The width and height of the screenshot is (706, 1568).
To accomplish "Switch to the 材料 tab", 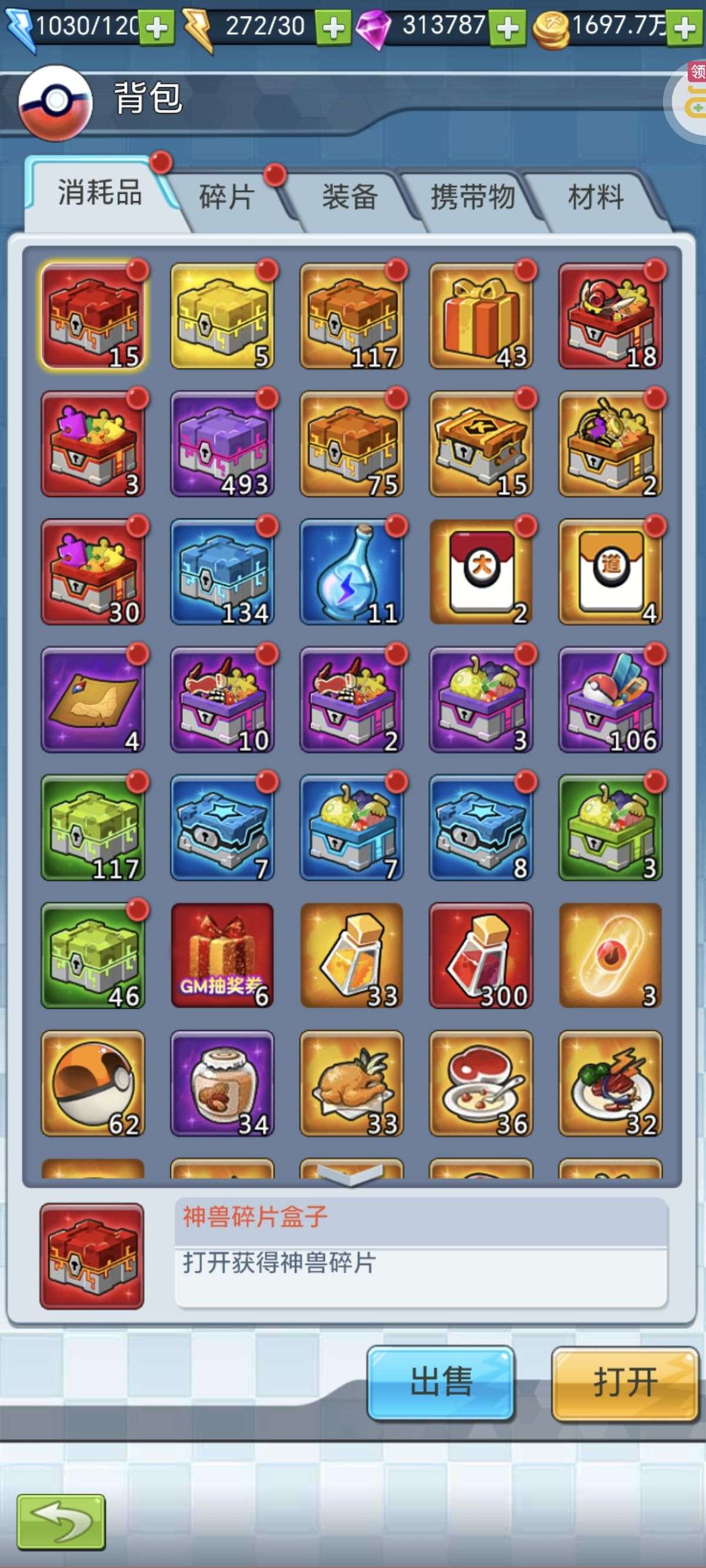I will (x=595, y=197).
